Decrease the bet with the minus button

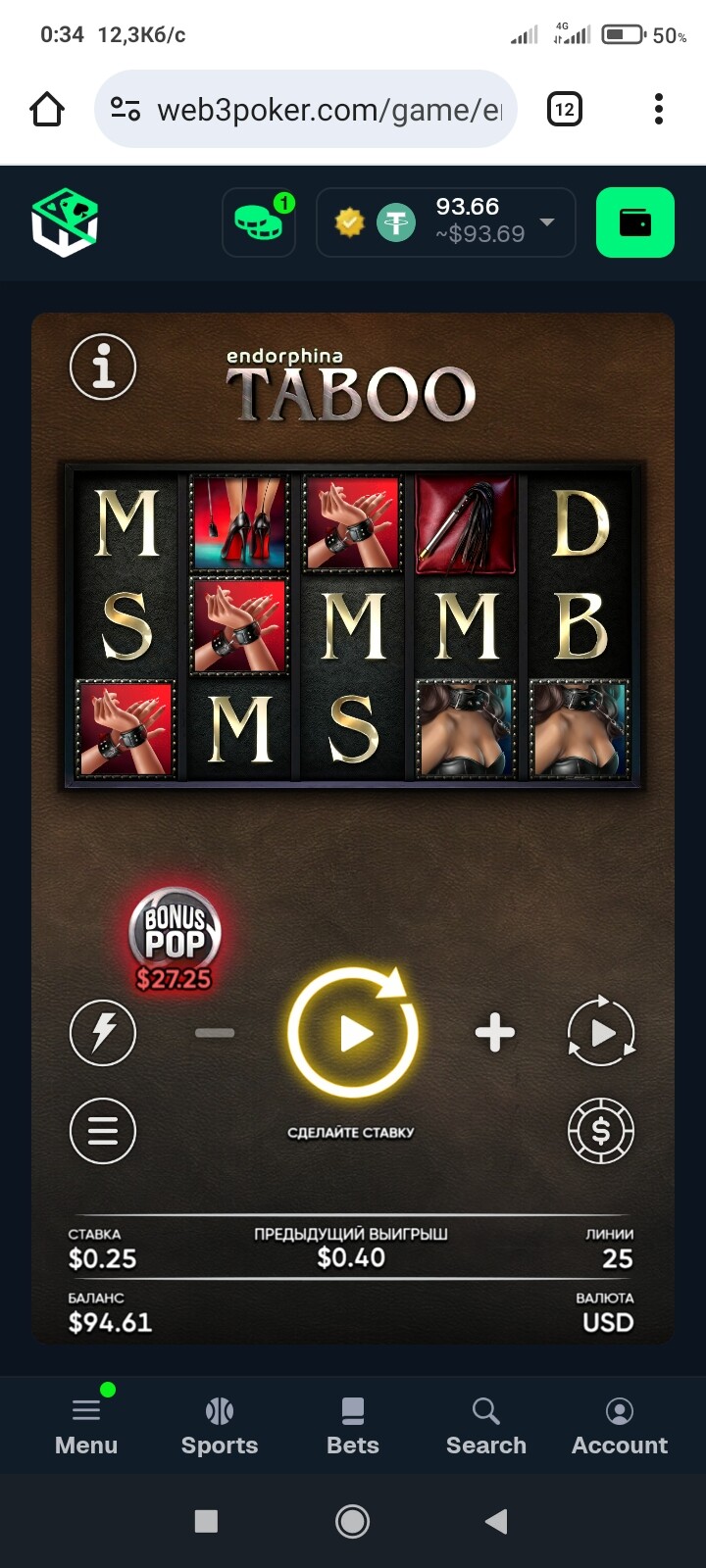click(x=215, y=1033)
